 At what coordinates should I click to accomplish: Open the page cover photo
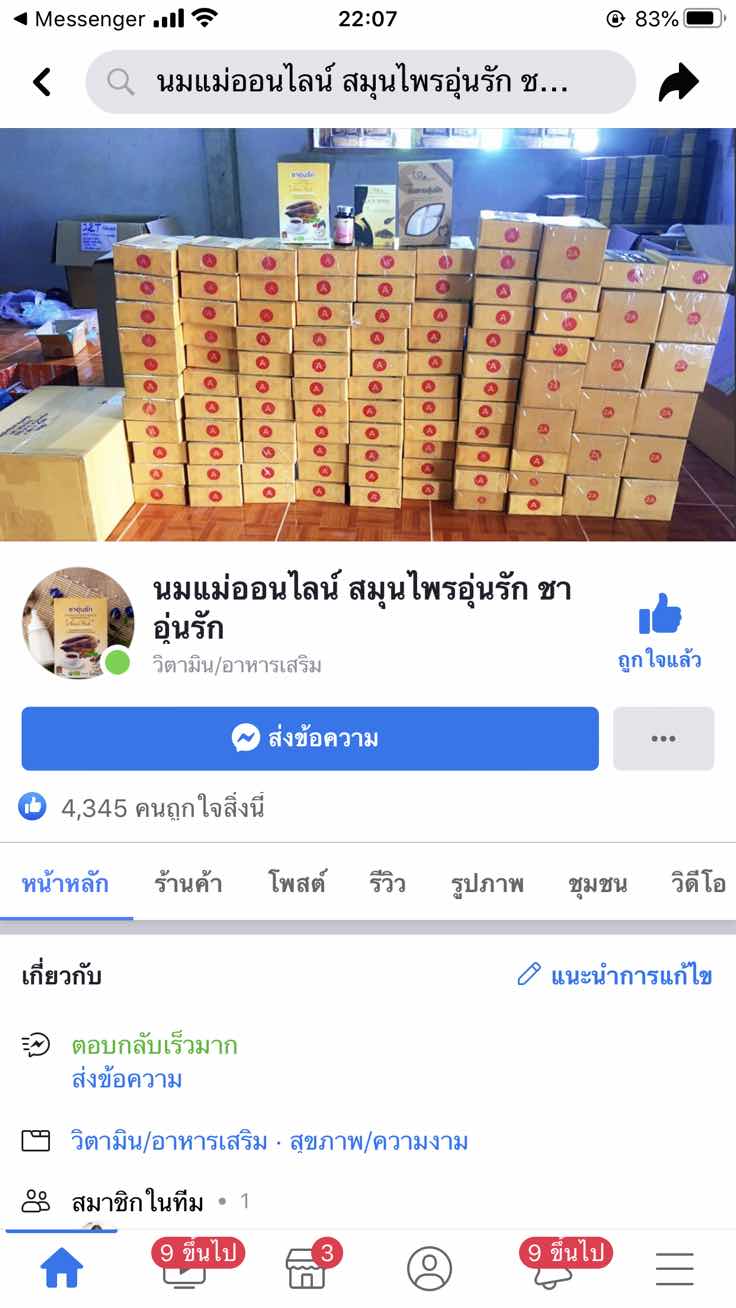pos(368,334)
